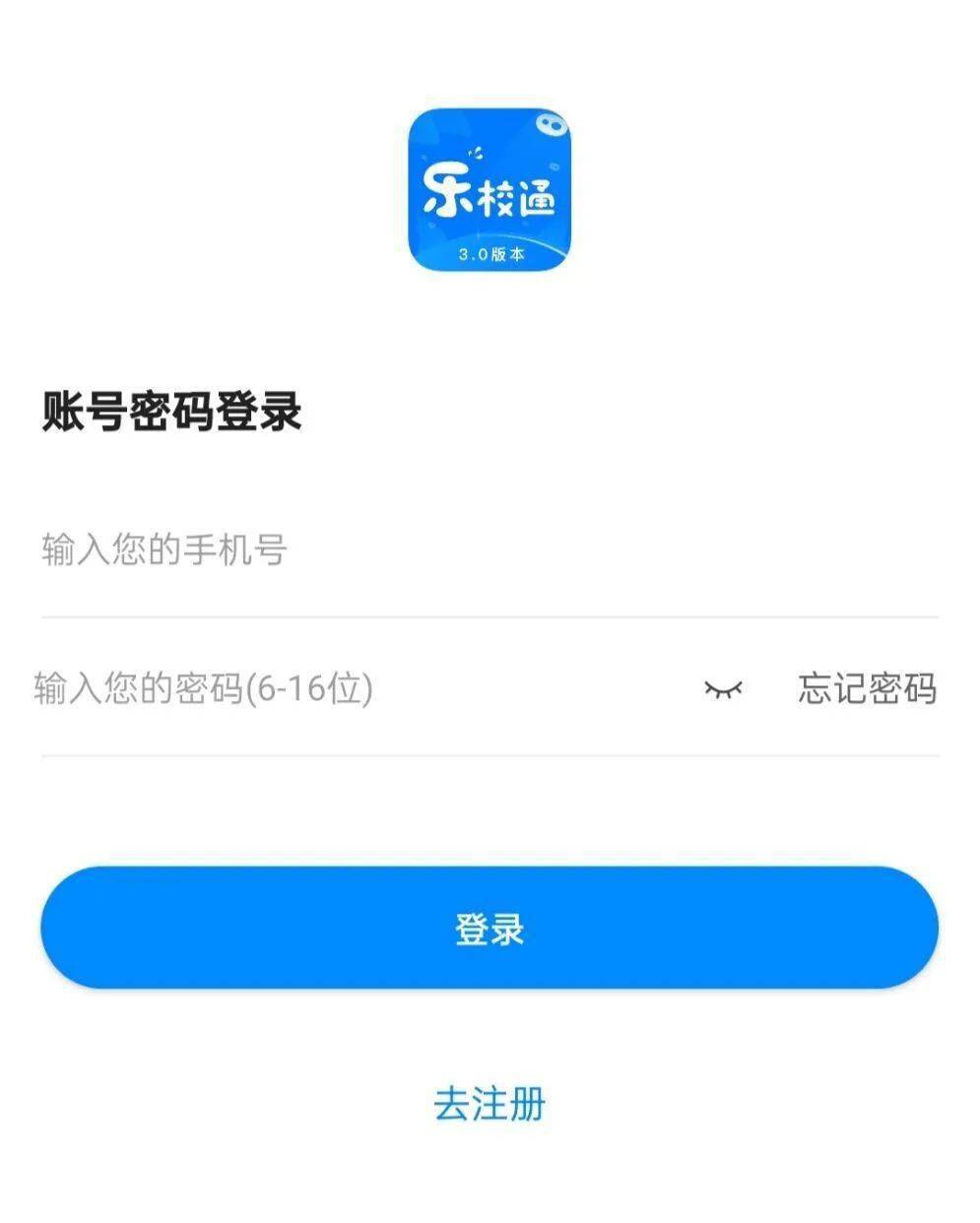Click the underline divider of the phone field
Image resolution: width=980 pixels, height=1223 pixels.
[x=490, y=615]
